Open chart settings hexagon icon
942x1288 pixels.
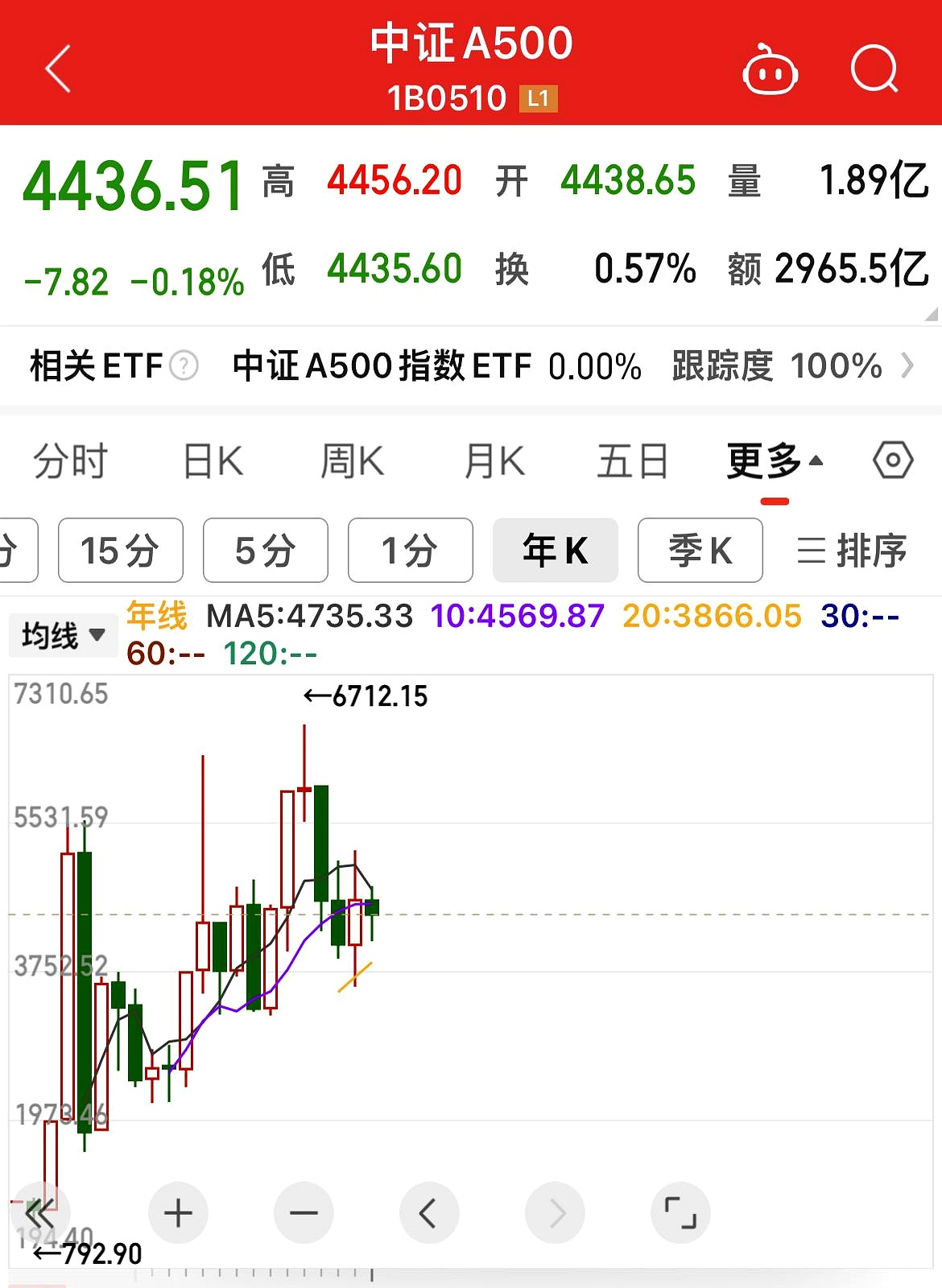click(893, 461)
